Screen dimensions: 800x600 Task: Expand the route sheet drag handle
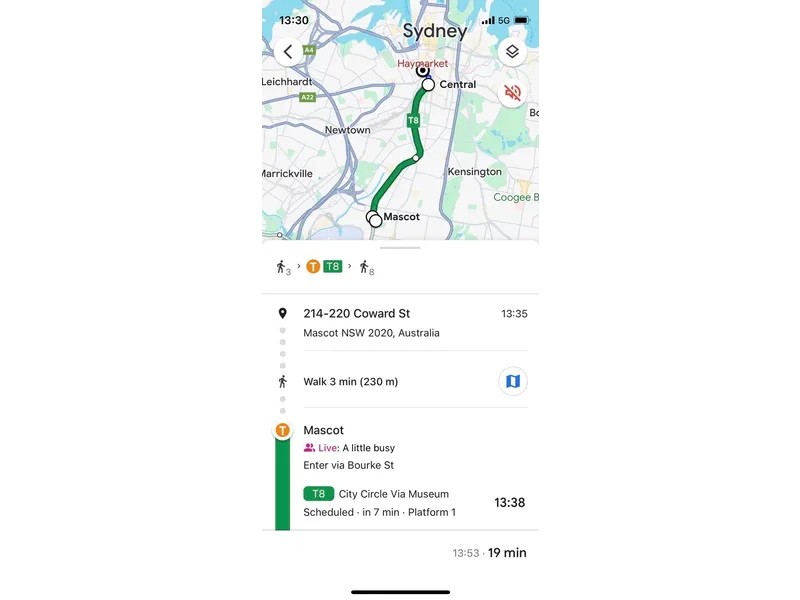400,246
